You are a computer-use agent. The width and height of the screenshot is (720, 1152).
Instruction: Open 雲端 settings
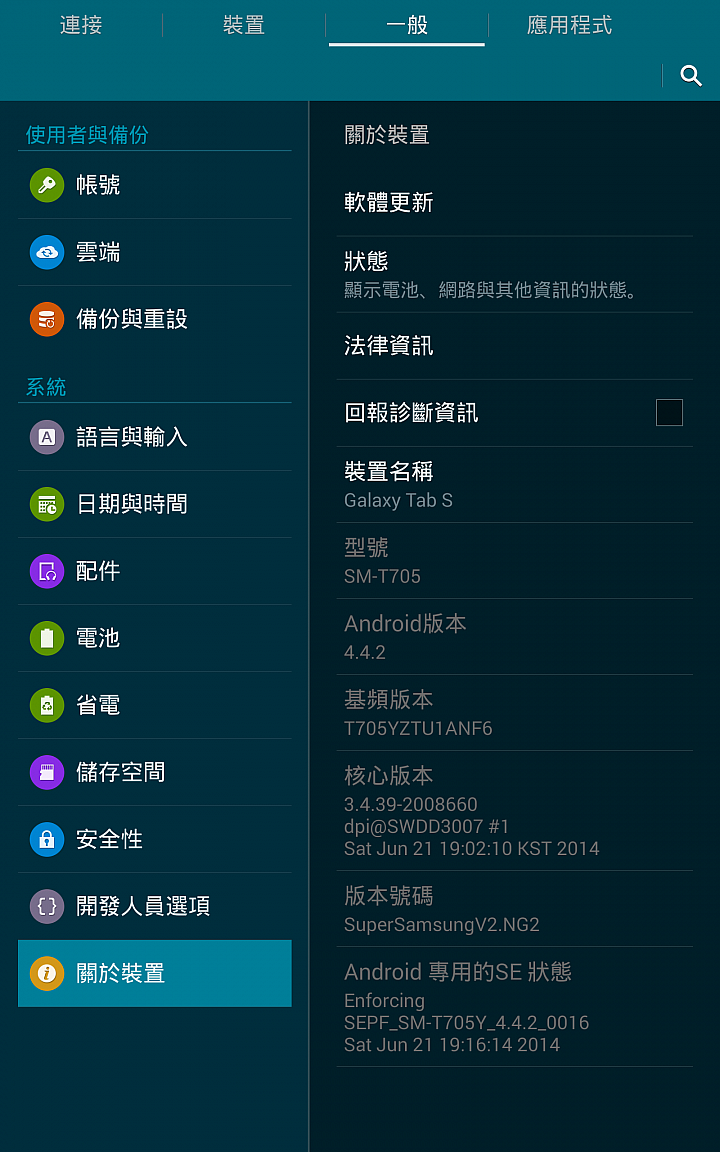coord(155,252)
